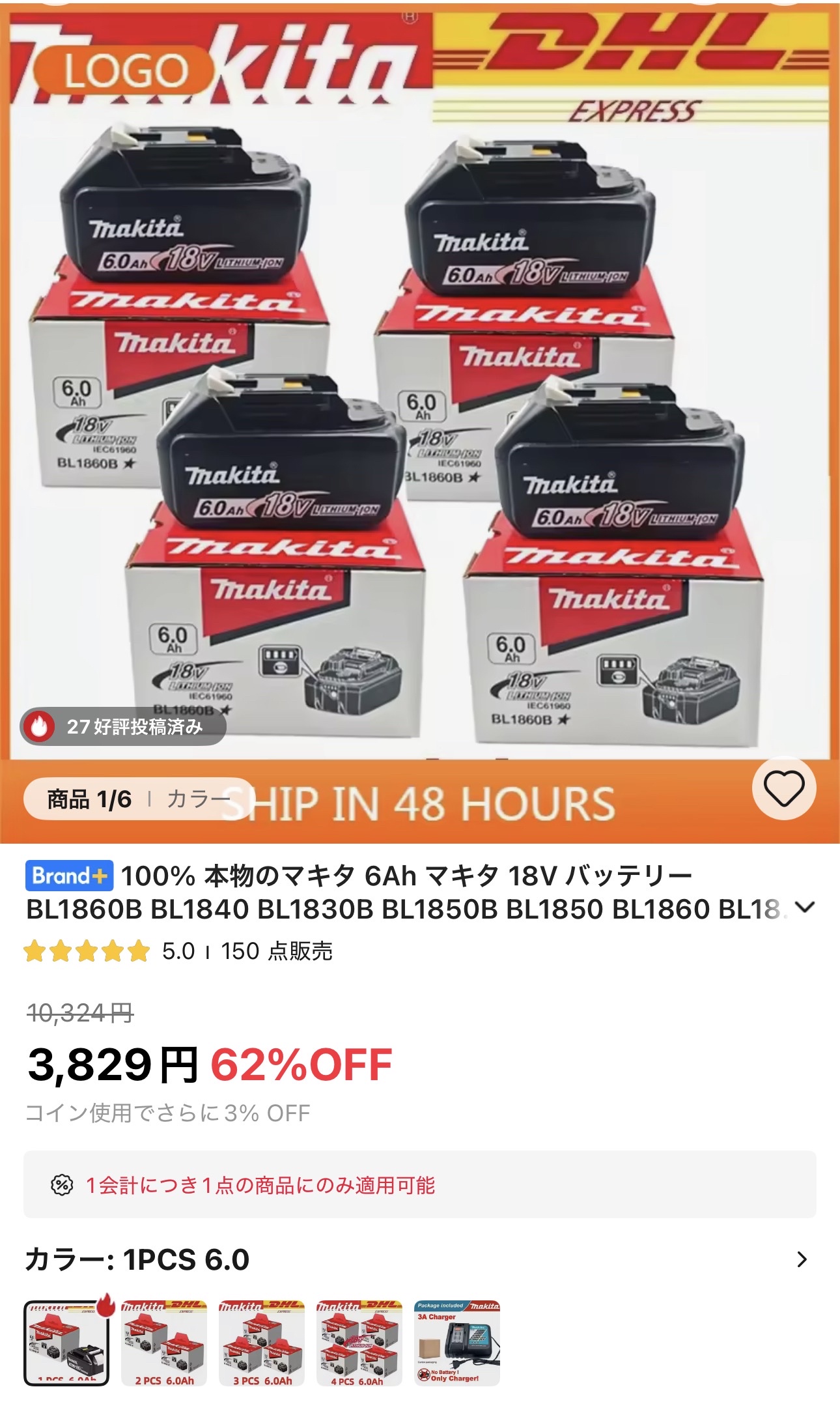Open the 27 好評投稿済み reviews badge

tap(123, 726)
